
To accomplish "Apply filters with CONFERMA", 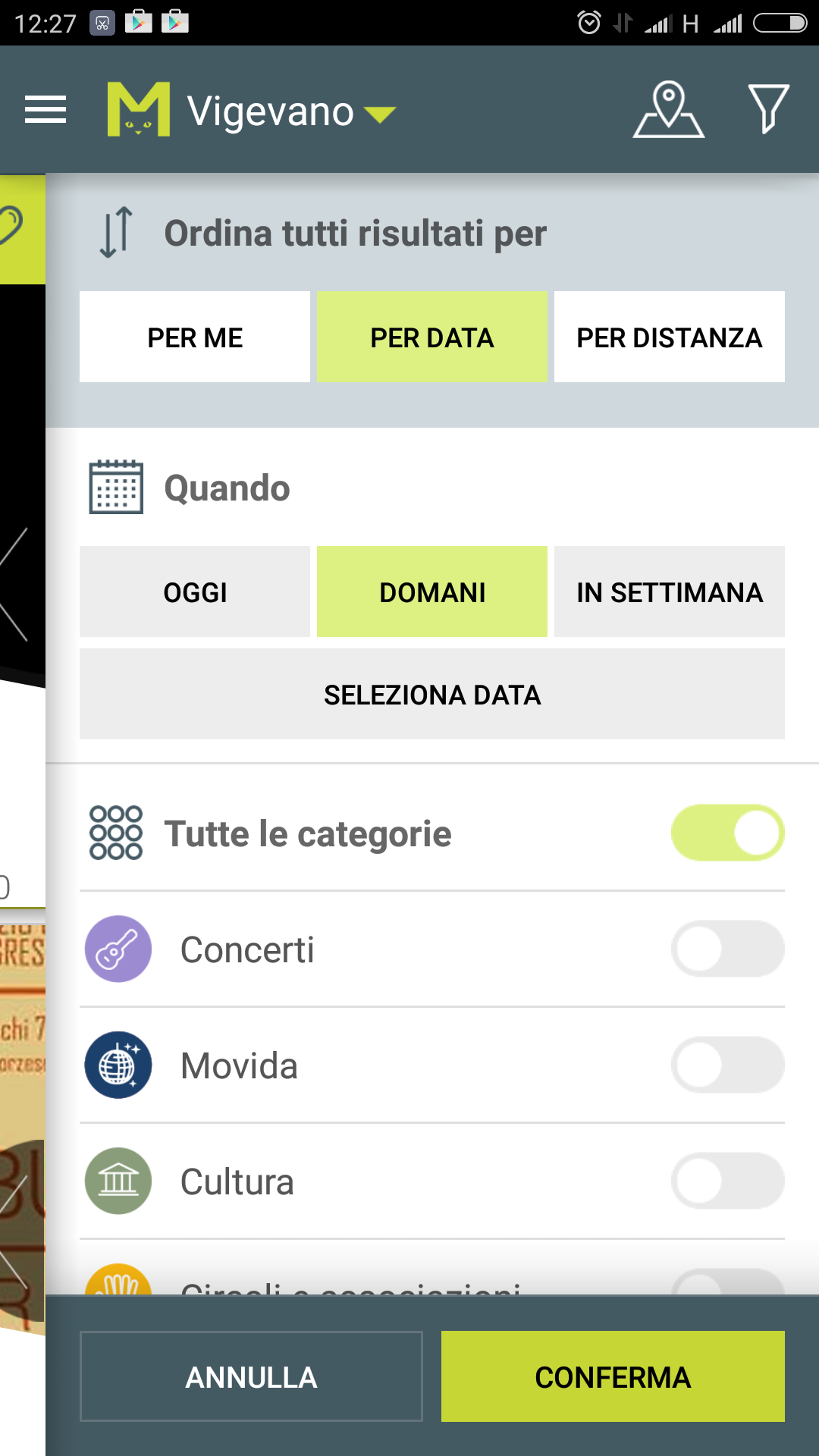I will pyautogui.click(x=613, y=1376).
